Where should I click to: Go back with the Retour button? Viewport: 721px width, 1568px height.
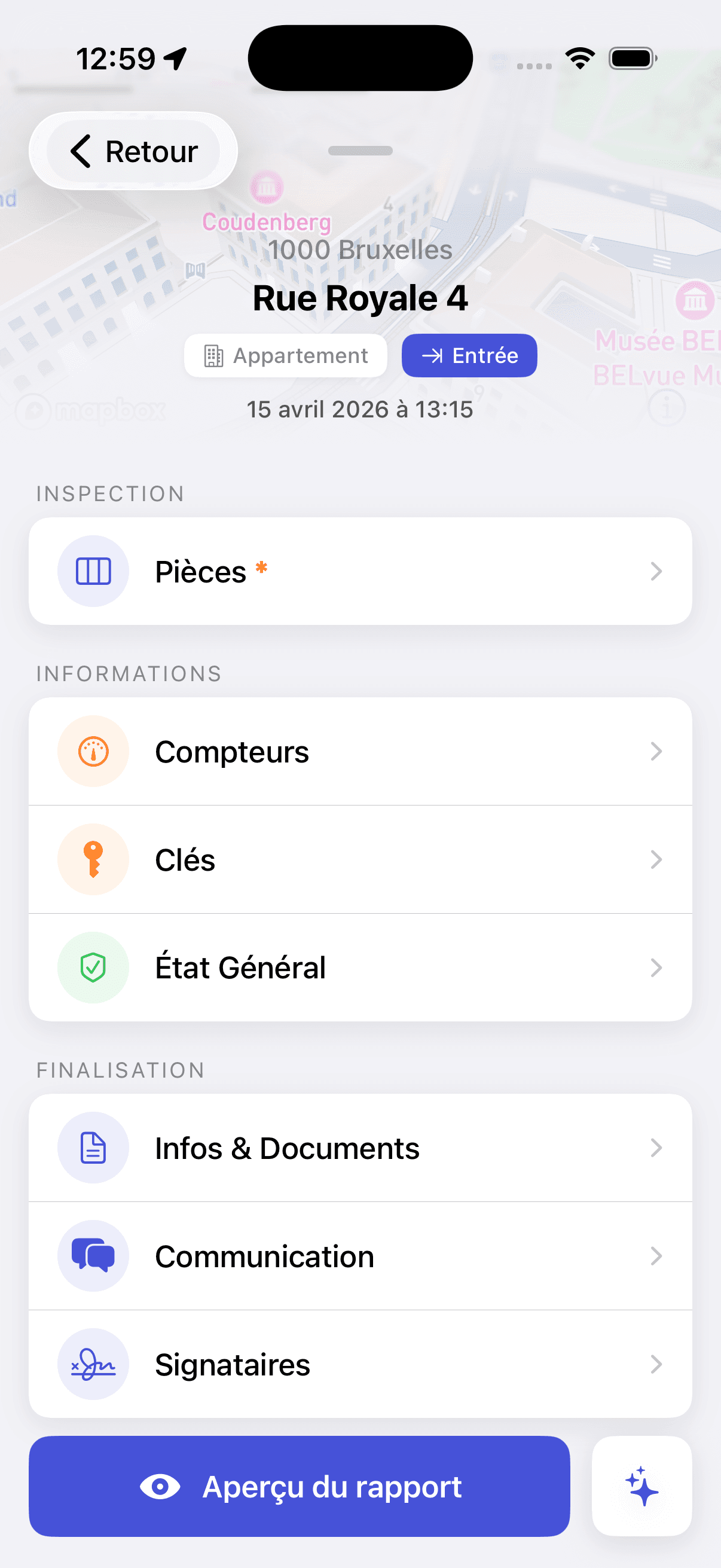point(133,151)
